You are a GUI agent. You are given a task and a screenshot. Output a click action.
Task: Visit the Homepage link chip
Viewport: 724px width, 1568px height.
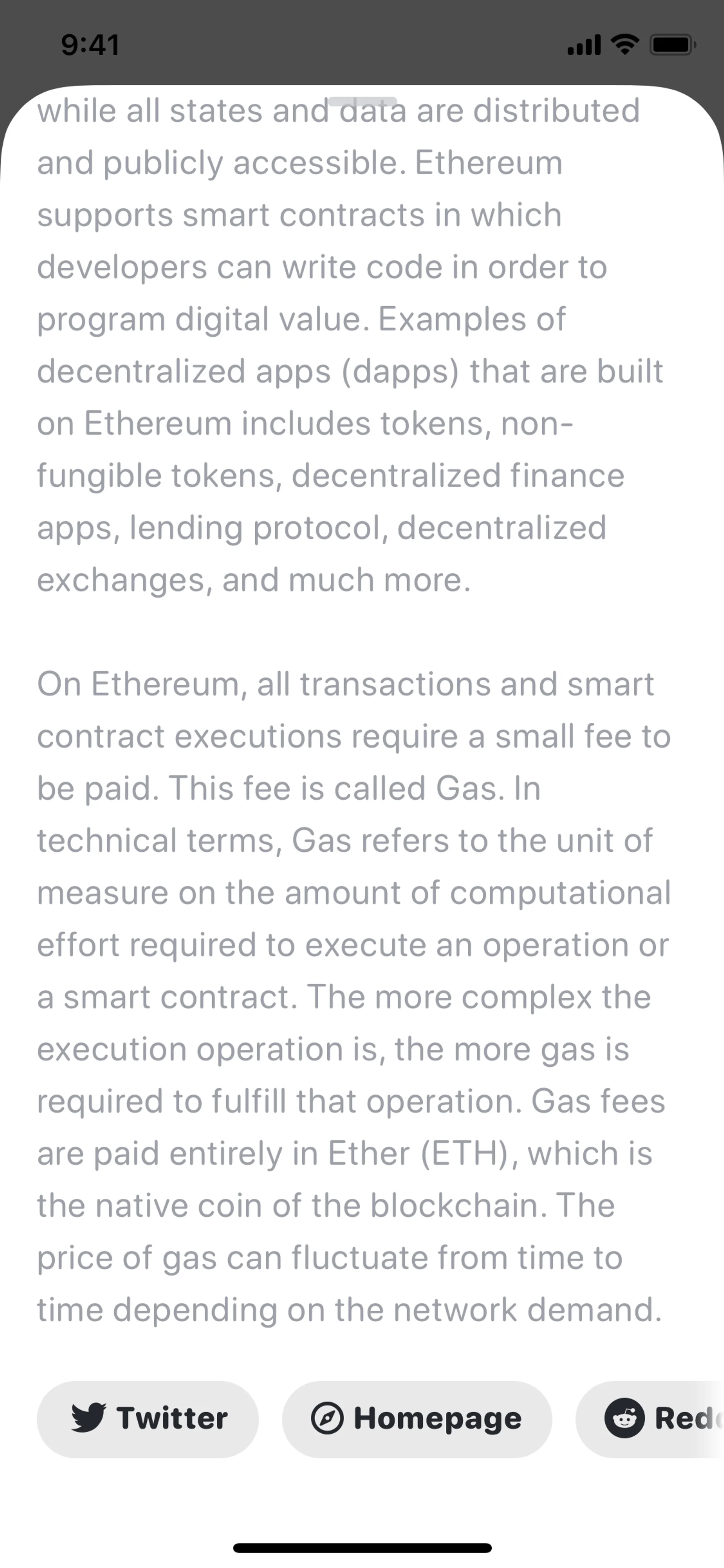(417, 1419)
